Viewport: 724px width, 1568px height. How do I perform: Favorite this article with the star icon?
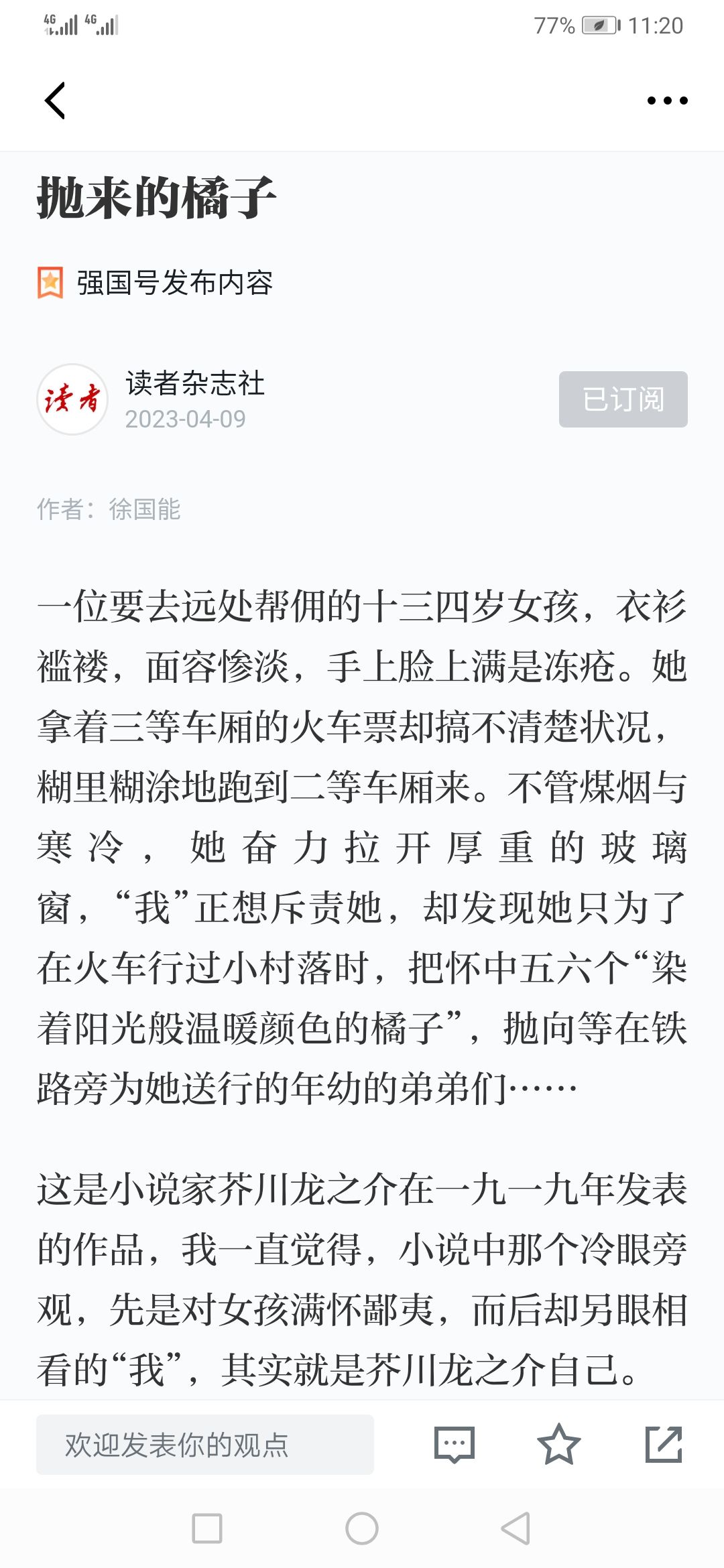[x=558, y=1445]
